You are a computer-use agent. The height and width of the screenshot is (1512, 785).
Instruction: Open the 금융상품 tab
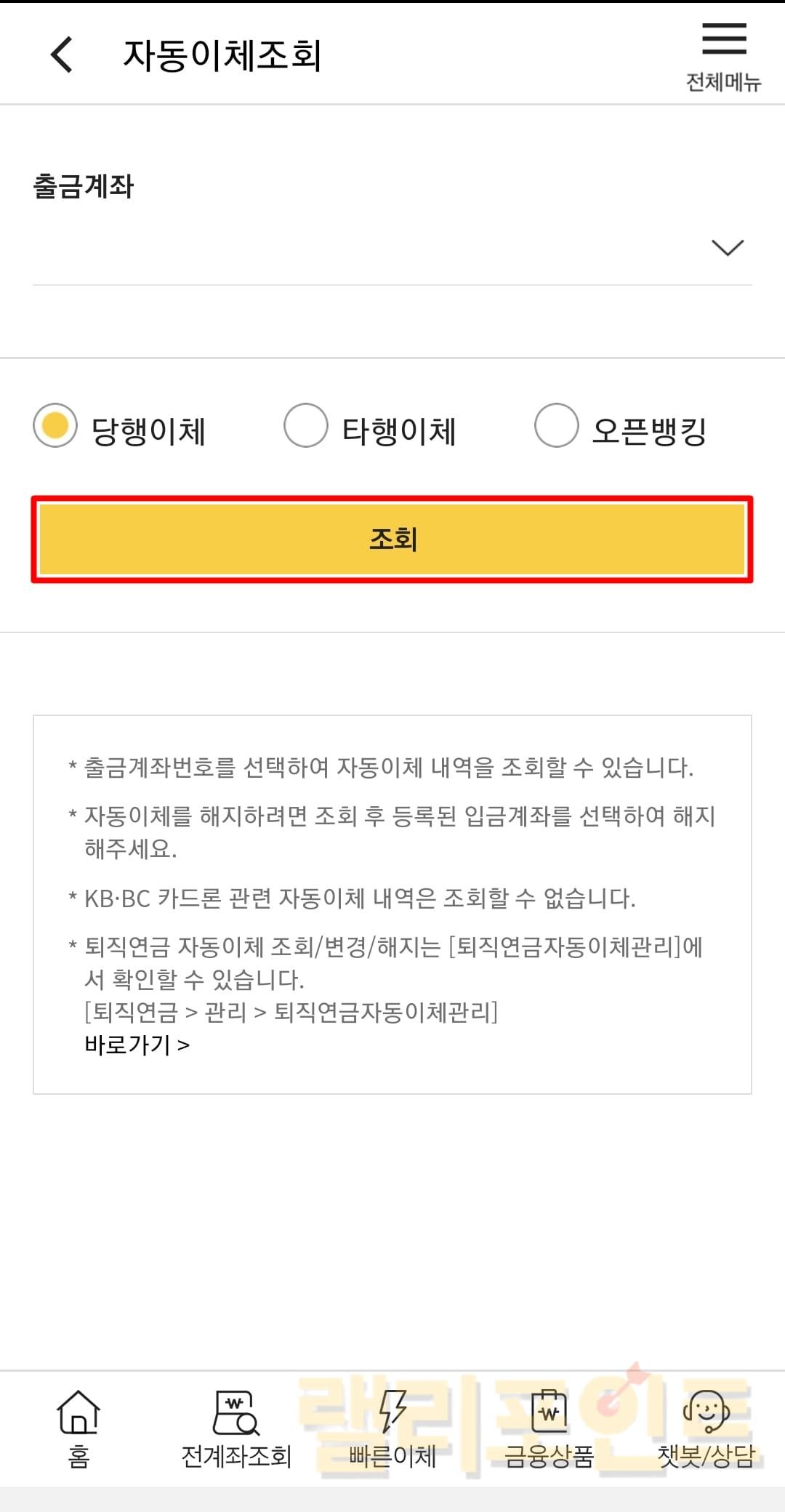(x=549, y=1428)
